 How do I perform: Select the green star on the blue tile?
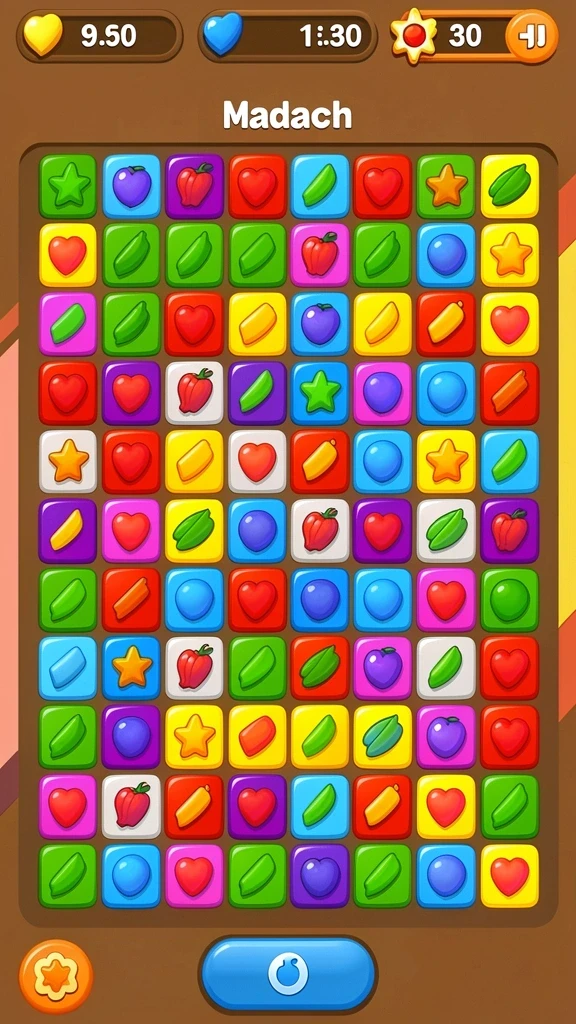pos(321,394)
